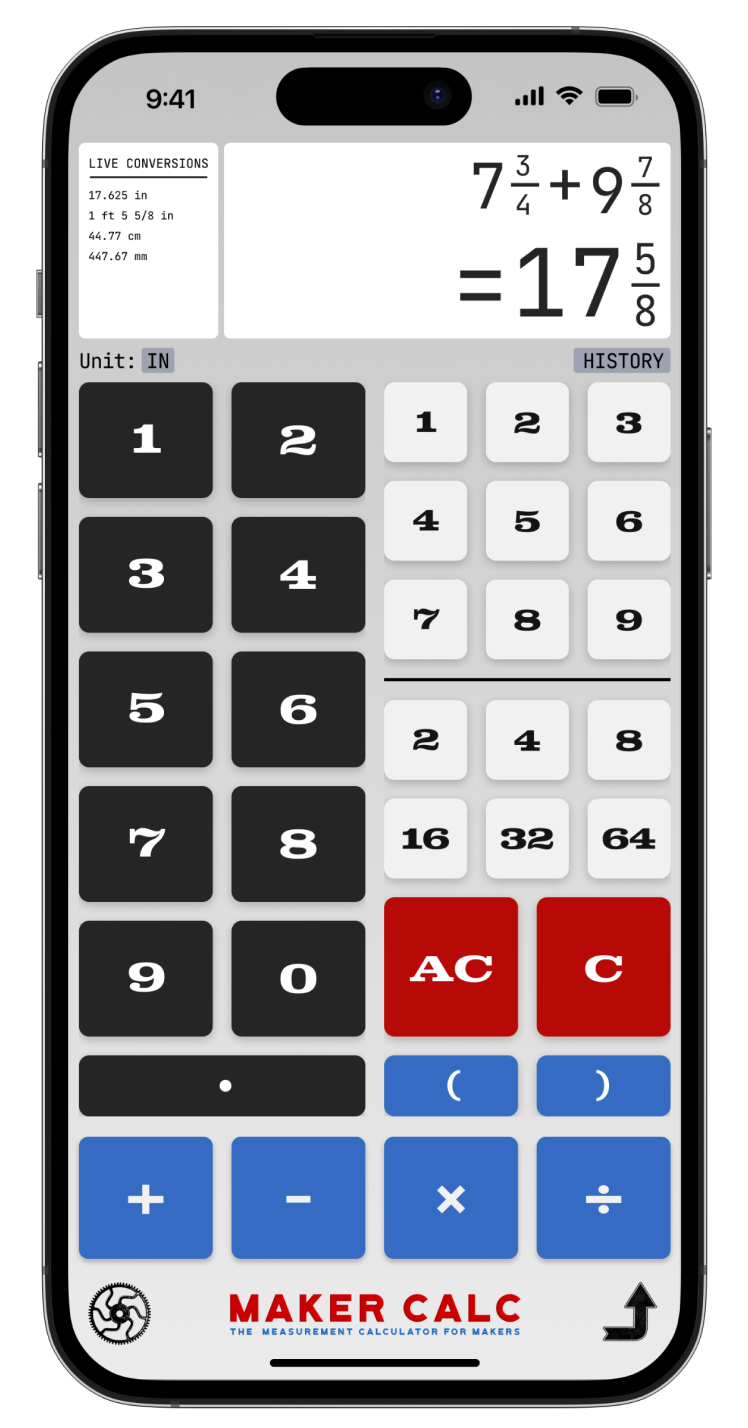The width and height of the screenshot is (748, 1428).
Task: Enter a decimal point
Action: tap(222, 1086)
